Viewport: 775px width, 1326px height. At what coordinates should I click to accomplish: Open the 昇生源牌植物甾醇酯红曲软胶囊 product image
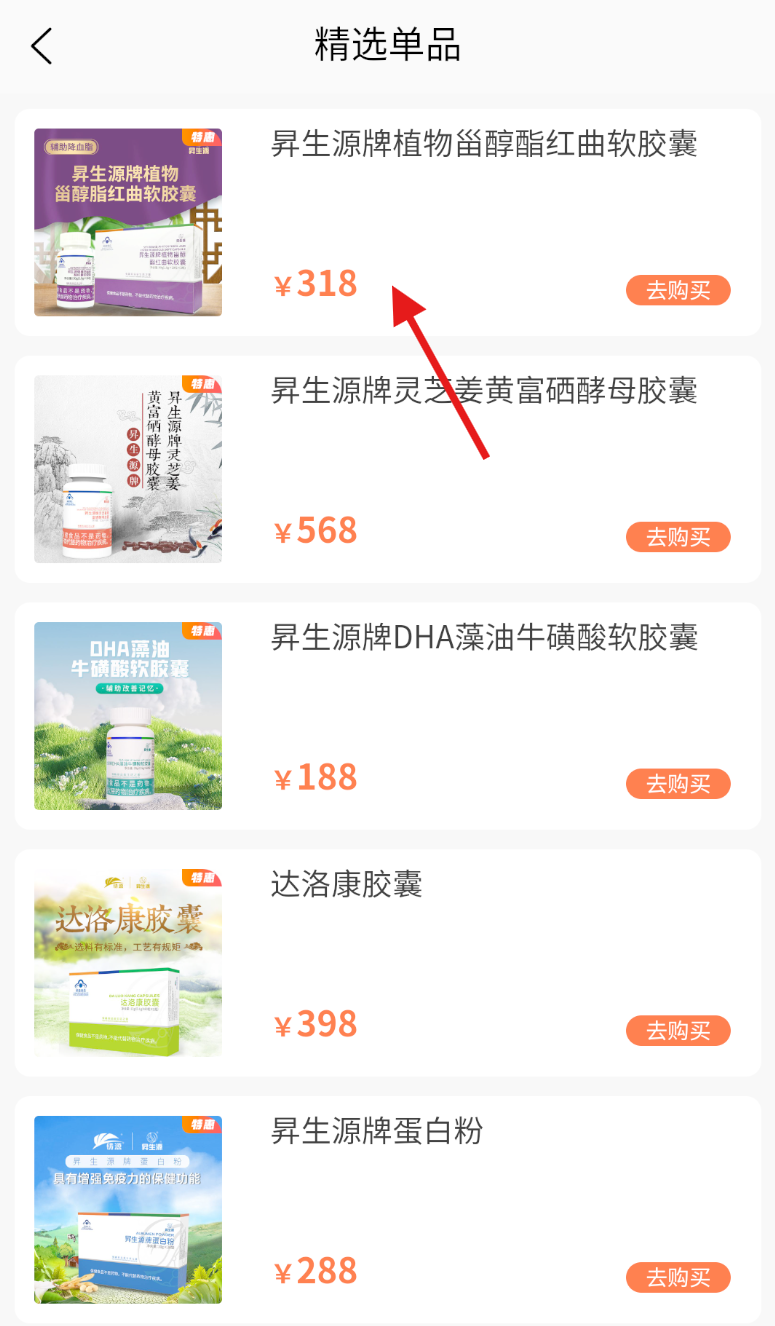128,222
